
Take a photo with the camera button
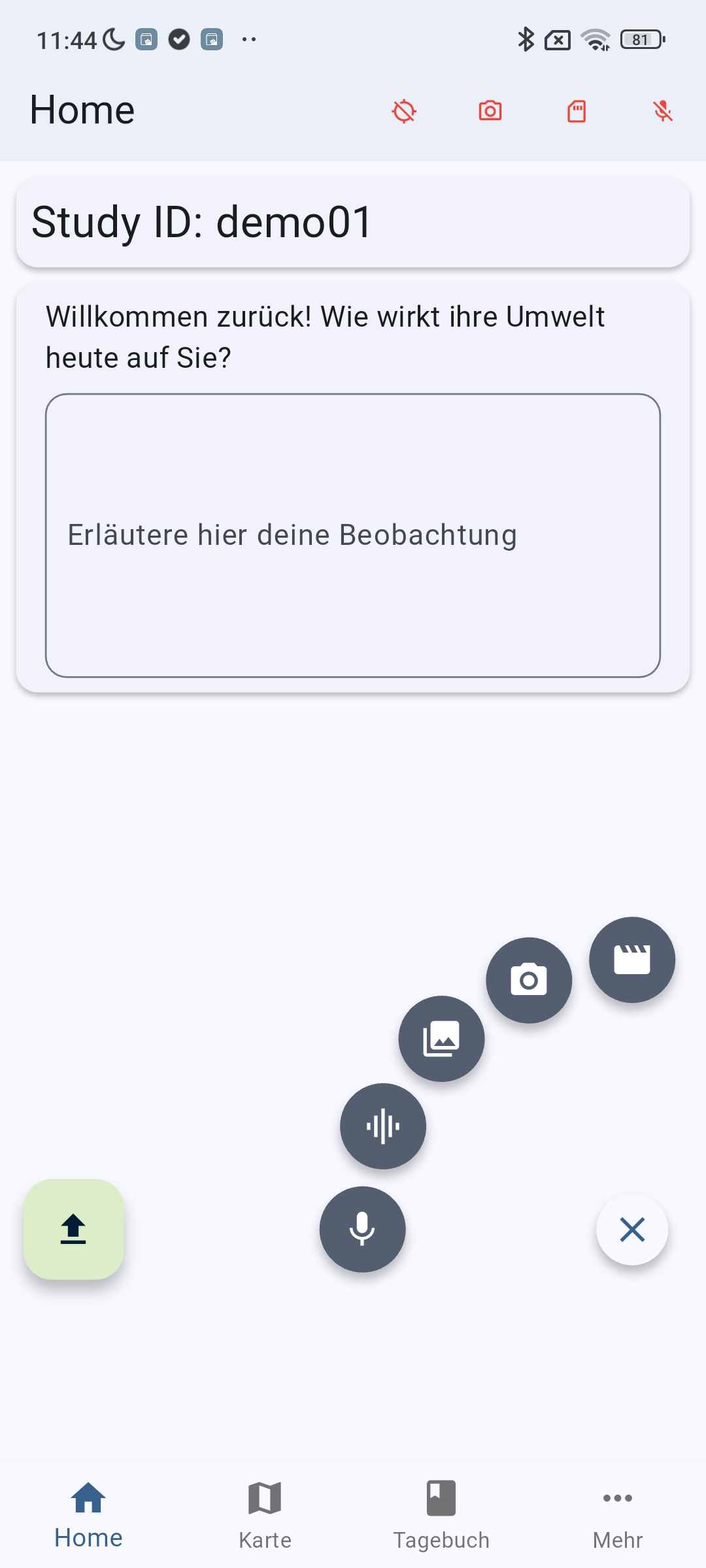529,980
